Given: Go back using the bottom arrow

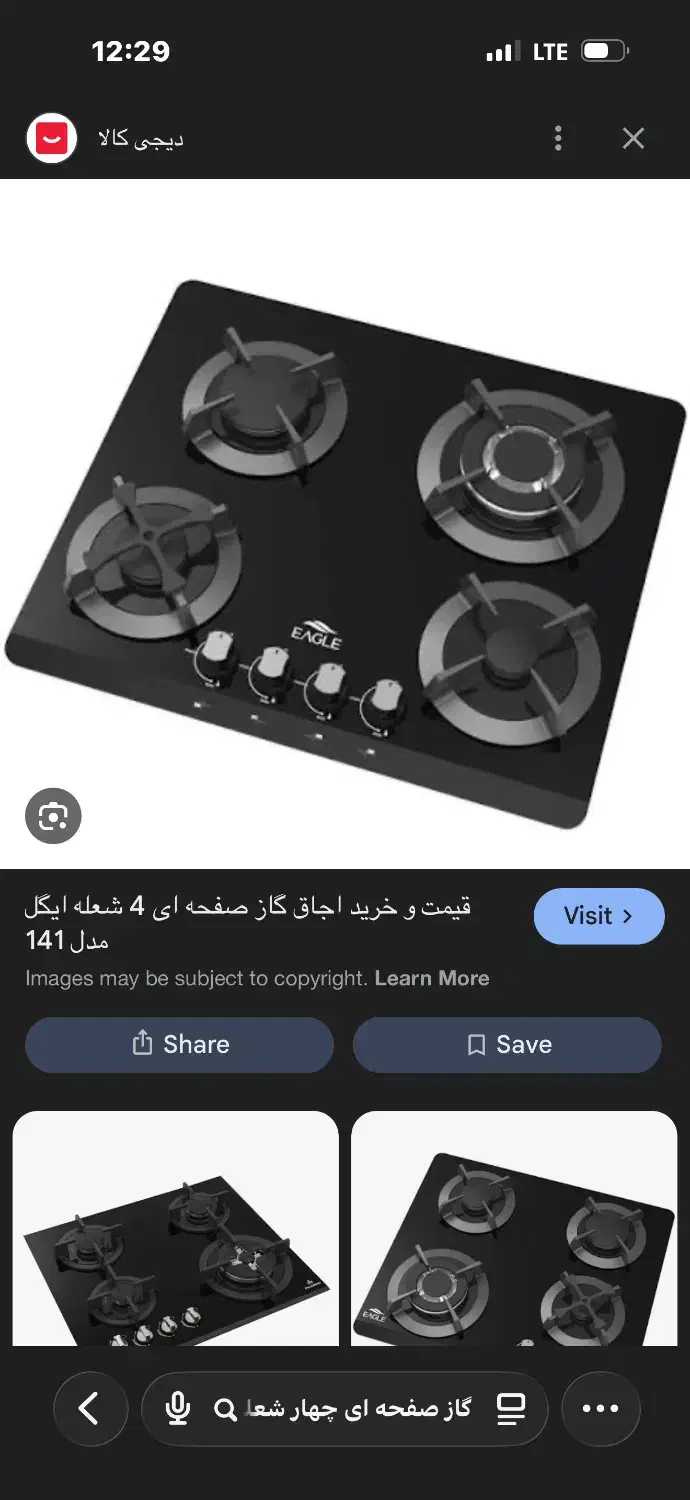Looking at the screenshot, I should click(x=90, y=1409).
